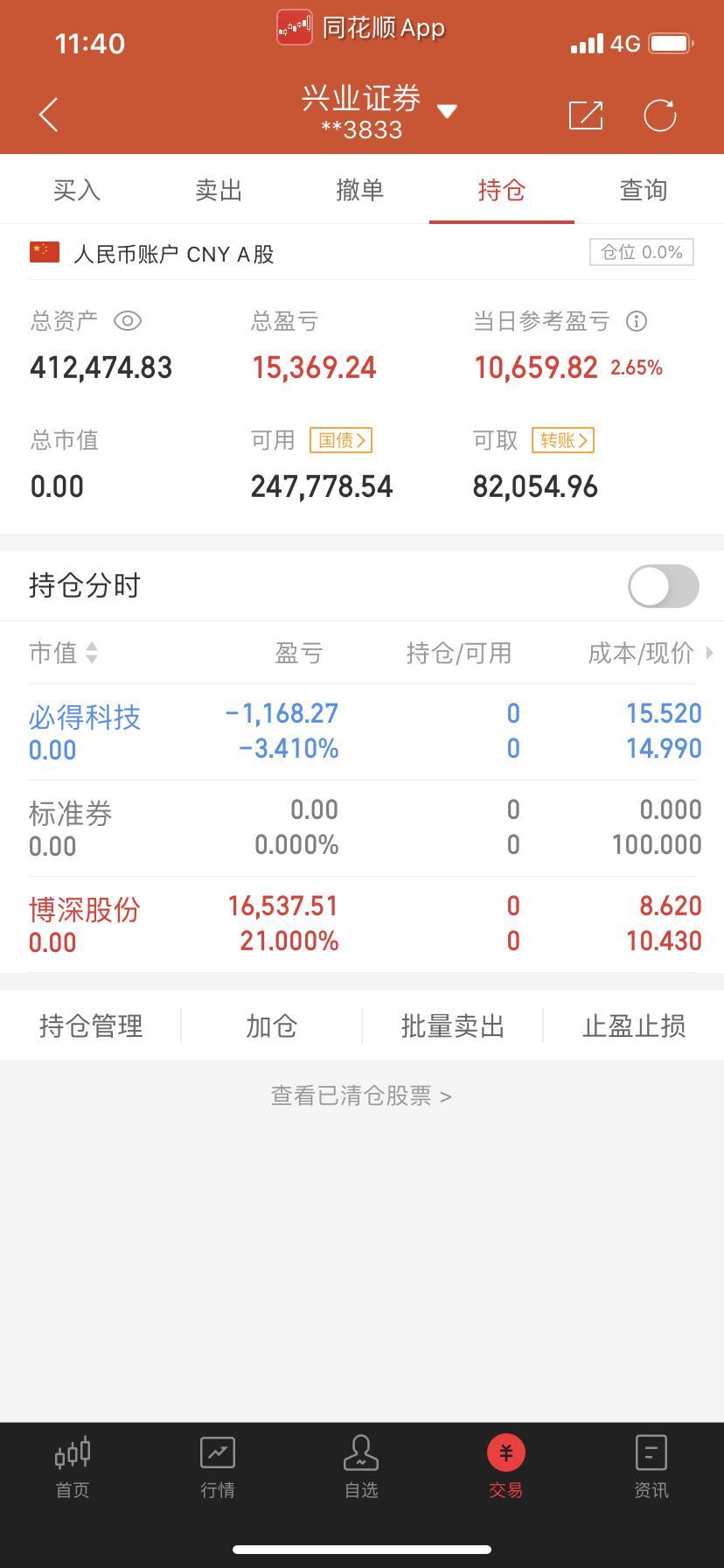View cleared stocks via 查看已清仓股票

click(x=361, y=1095)
